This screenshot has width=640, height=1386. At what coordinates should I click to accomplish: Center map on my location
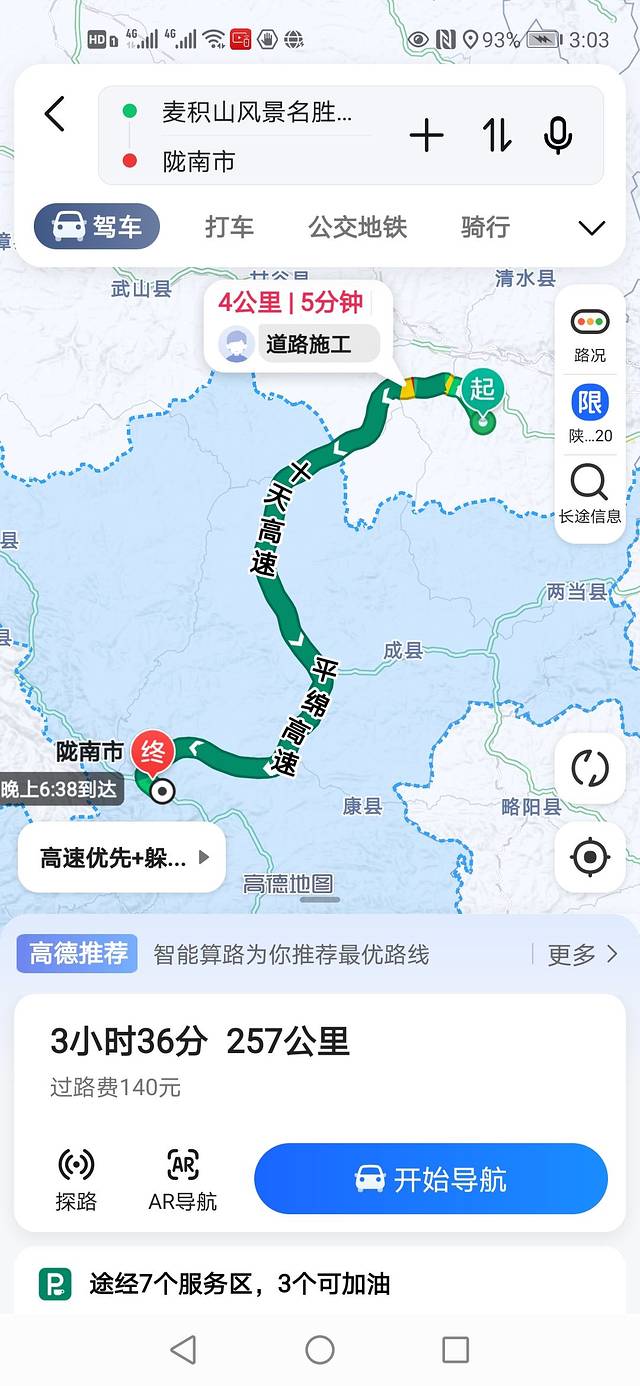590,857
